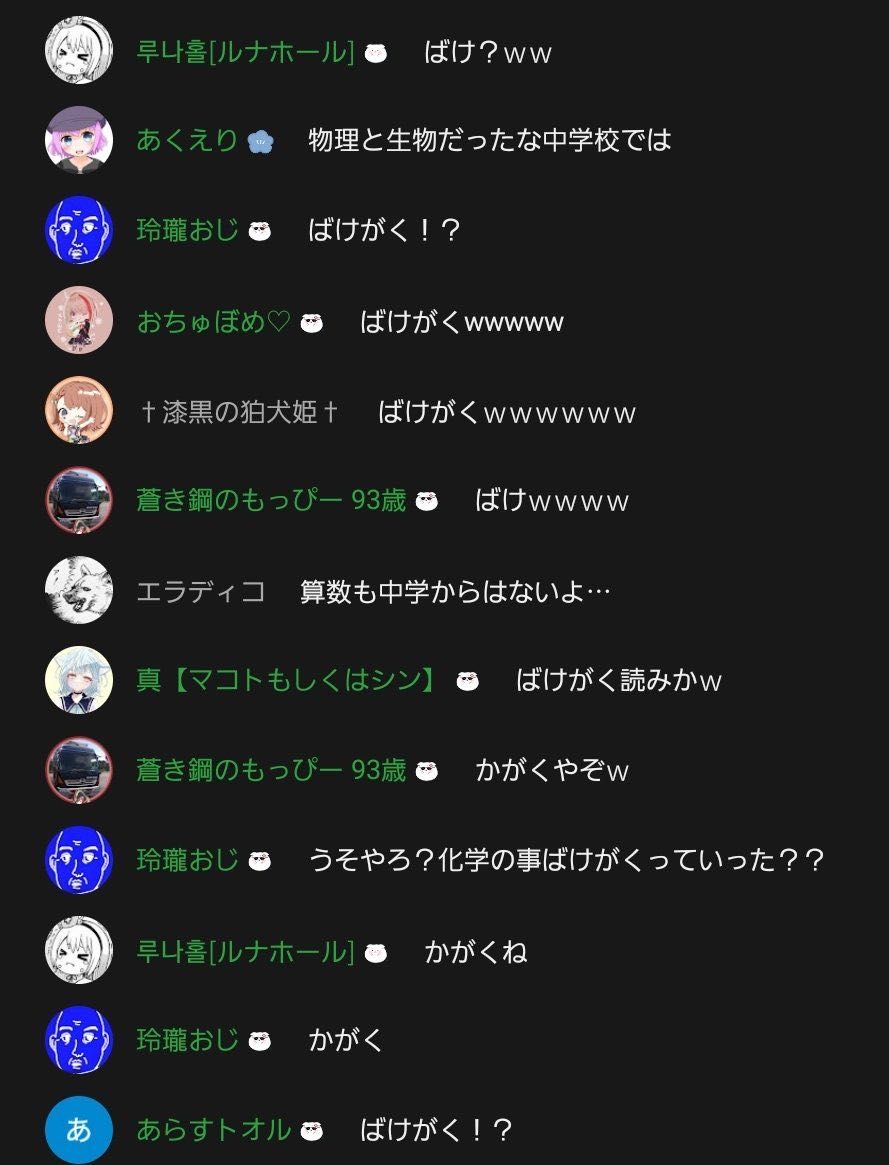Tap 蒼き鋼のもっぴー's かがくやぞw message
Image resolution: width=889 pixels, height=1165 pixels.
click(x=552, y=771)
